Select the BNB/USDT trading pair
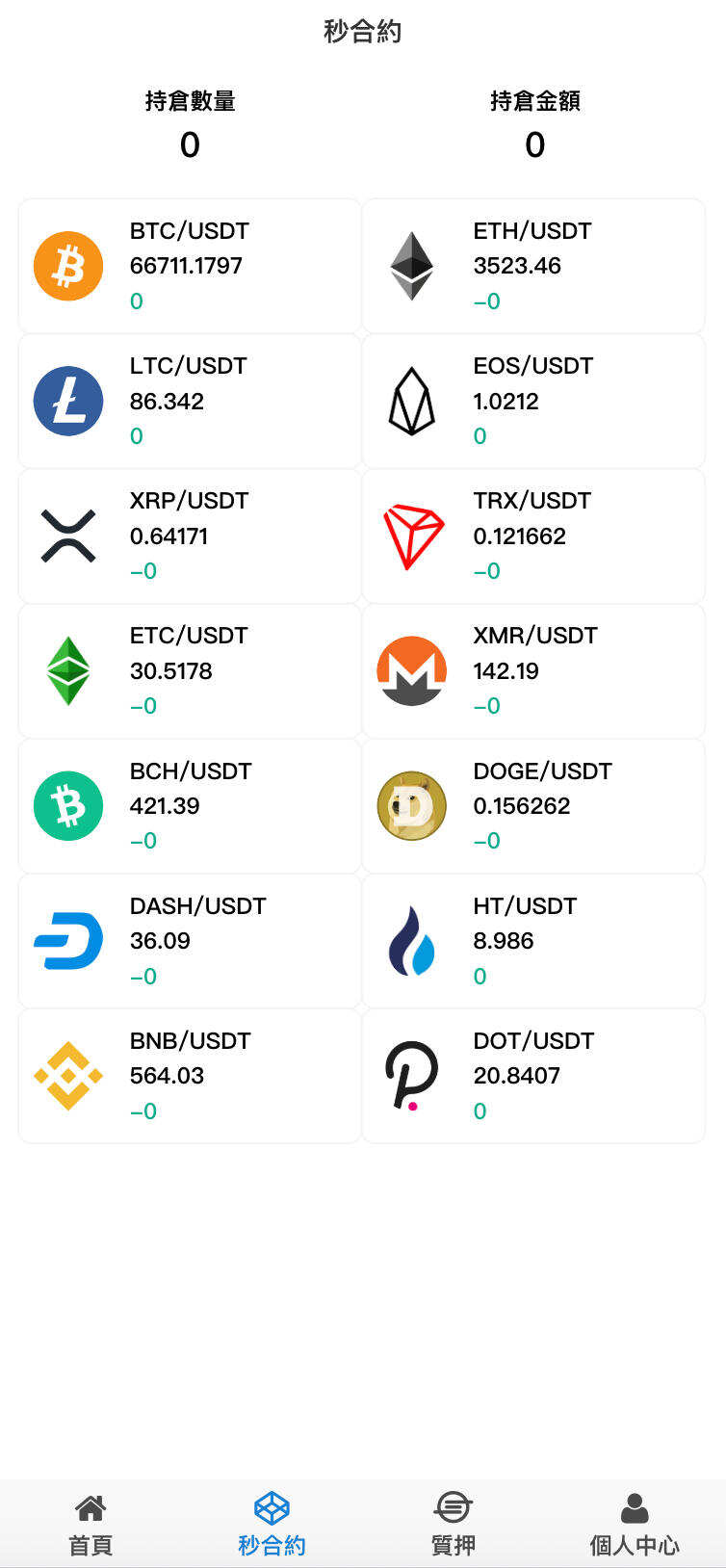The width and height of the screenshot is (726, 1568). [190, 1076]
